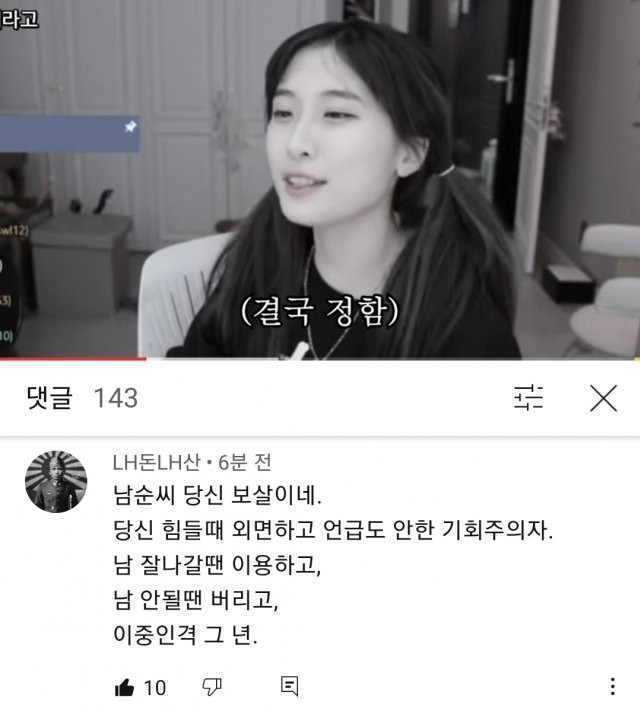Dislike the comment by LH돈LH산
Image resolution: width=640 pixels, height=711 pixels.
212,687
